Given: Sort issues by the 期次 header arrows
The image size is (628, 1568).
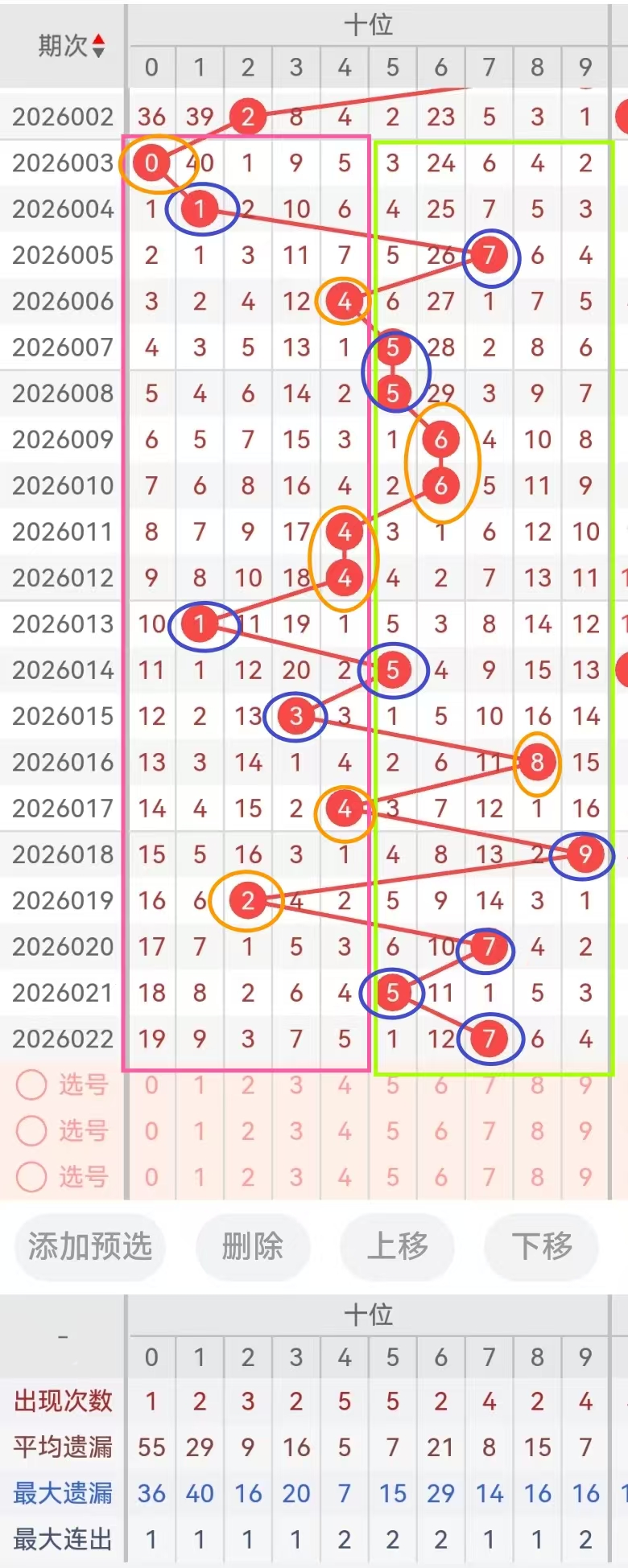Looking at the screenshot, I should 98,46.
